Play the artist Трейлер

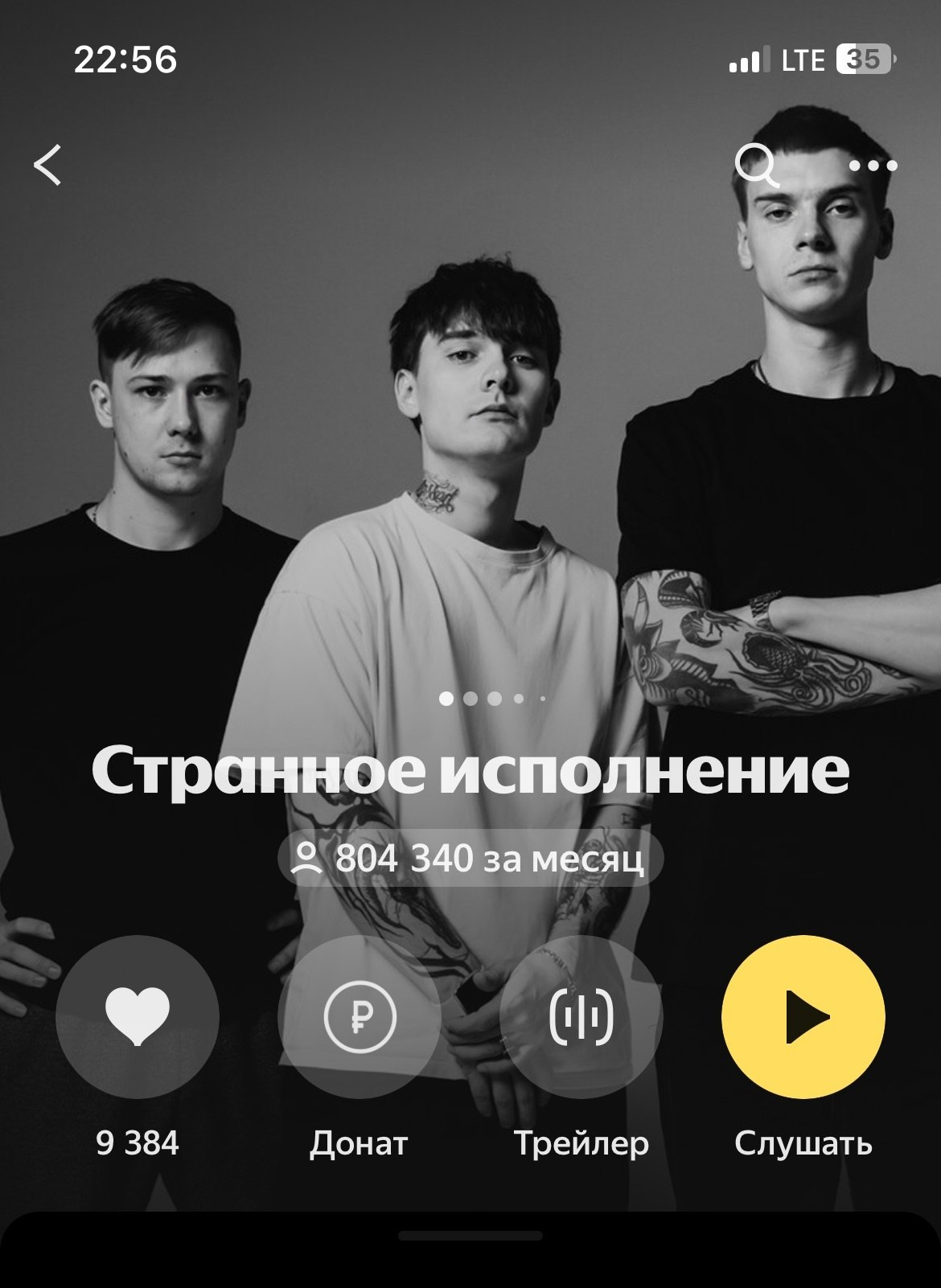coord(581,1016)
